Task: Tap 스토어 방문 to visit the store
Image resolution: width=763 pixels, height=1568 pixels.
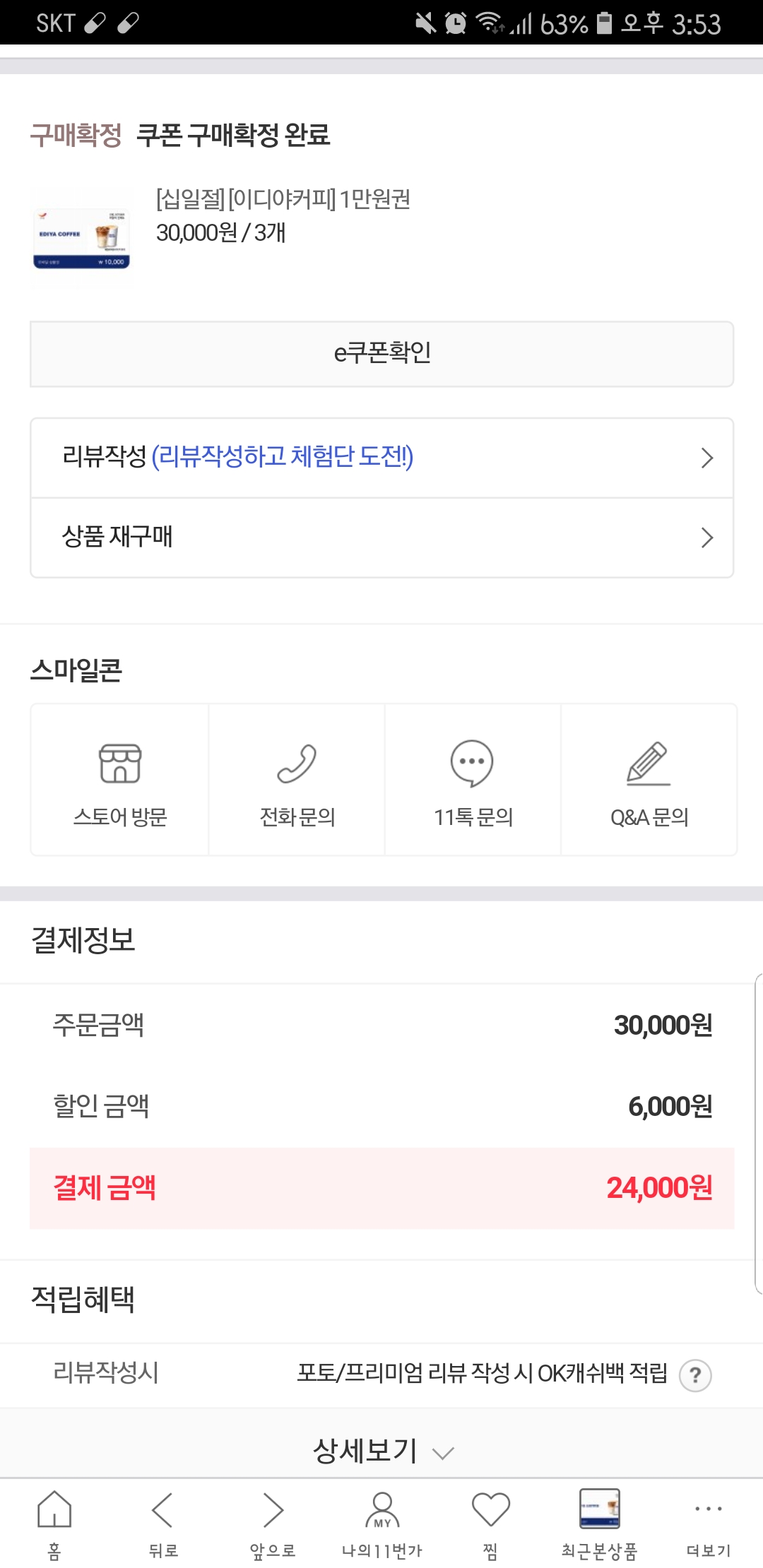Action: [x=120, y=780]
